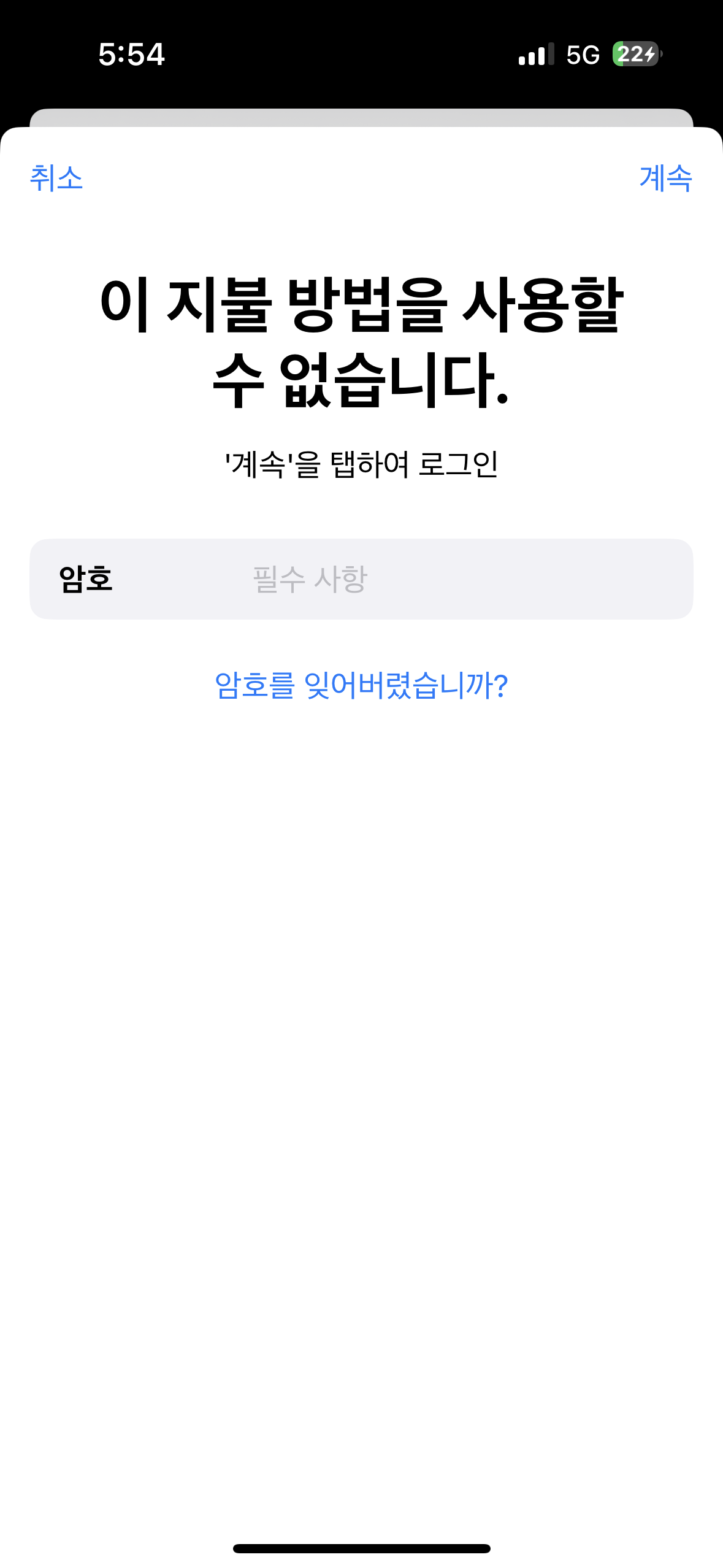Tap 취소 to cancel the sign-in
The width and height of the screenshot is (723, 1568).
[x=56, y=179]
